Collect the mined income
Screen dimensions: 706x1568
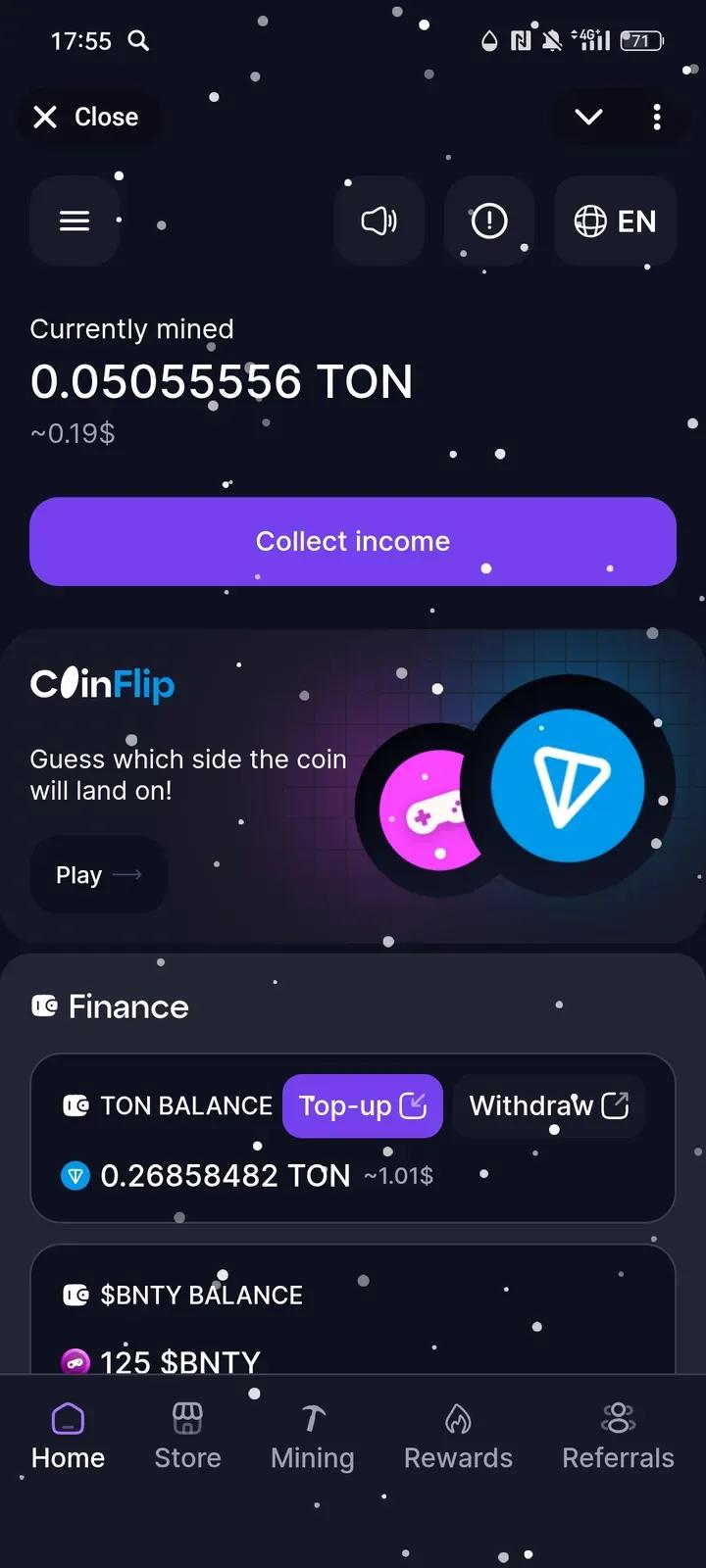tap(353, 541)
